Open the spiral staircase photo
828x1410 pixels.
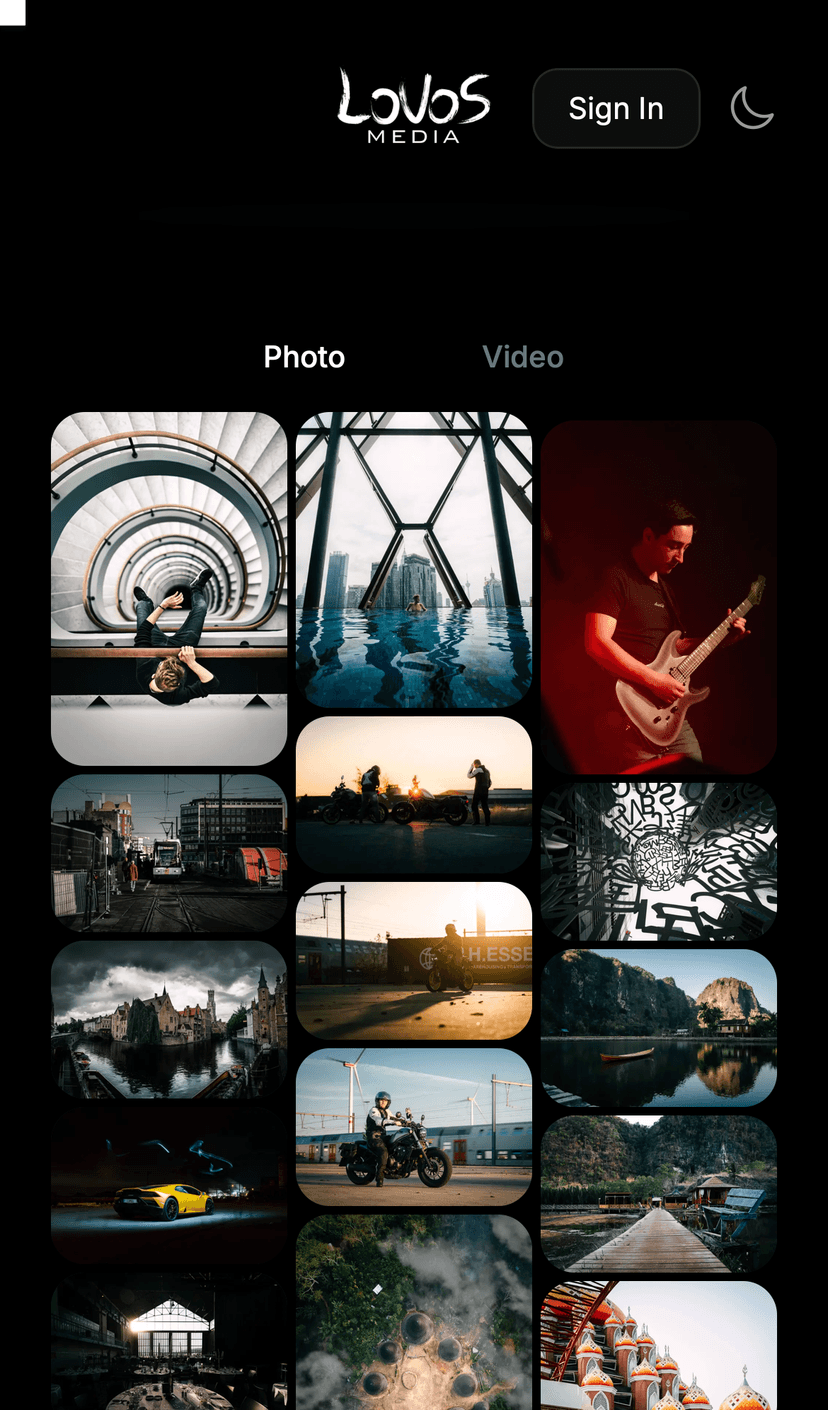(x=168, y=587)
